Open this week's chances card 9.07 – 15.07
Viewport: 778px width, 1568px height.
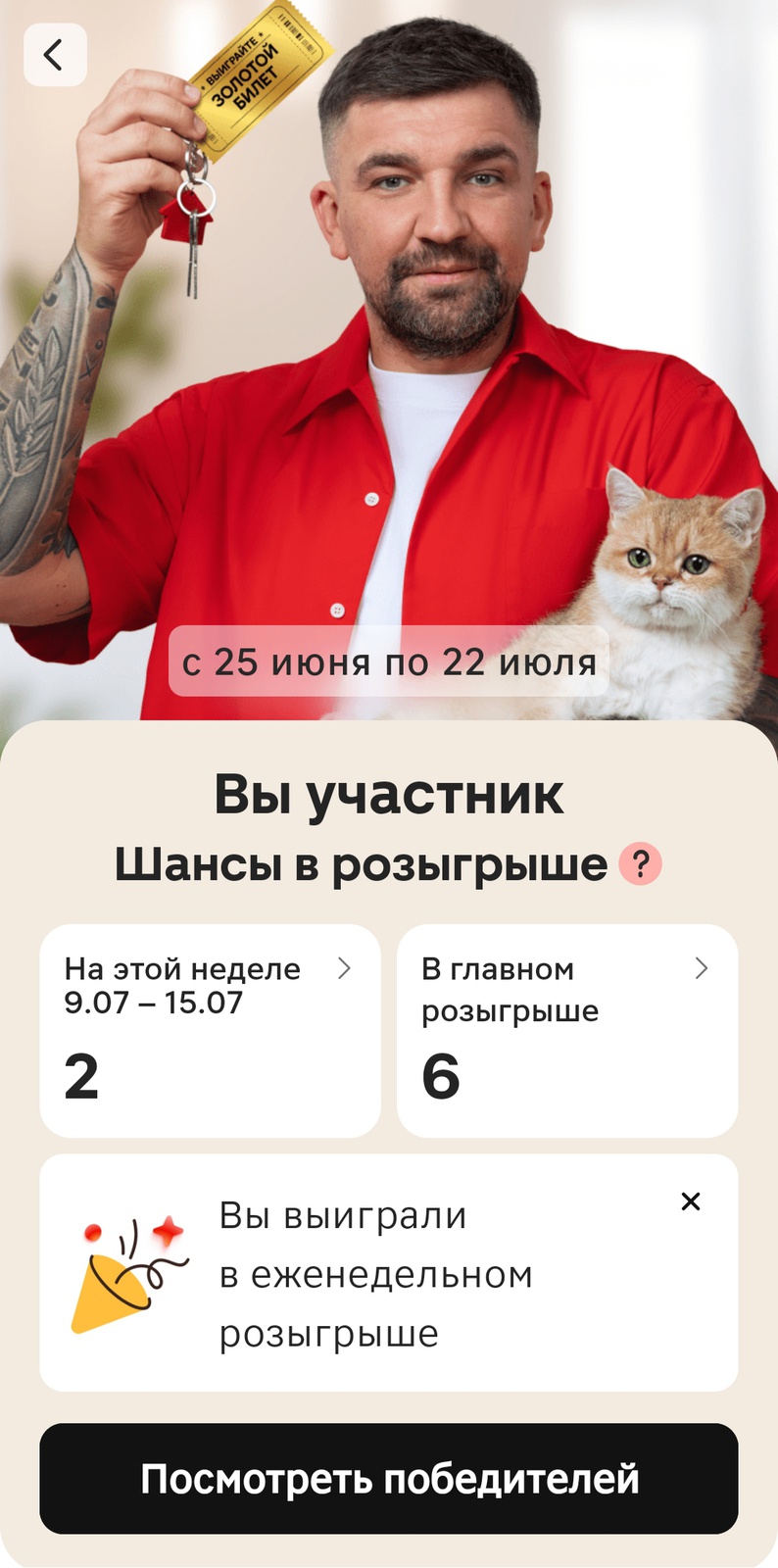(x=210, y=1030)
